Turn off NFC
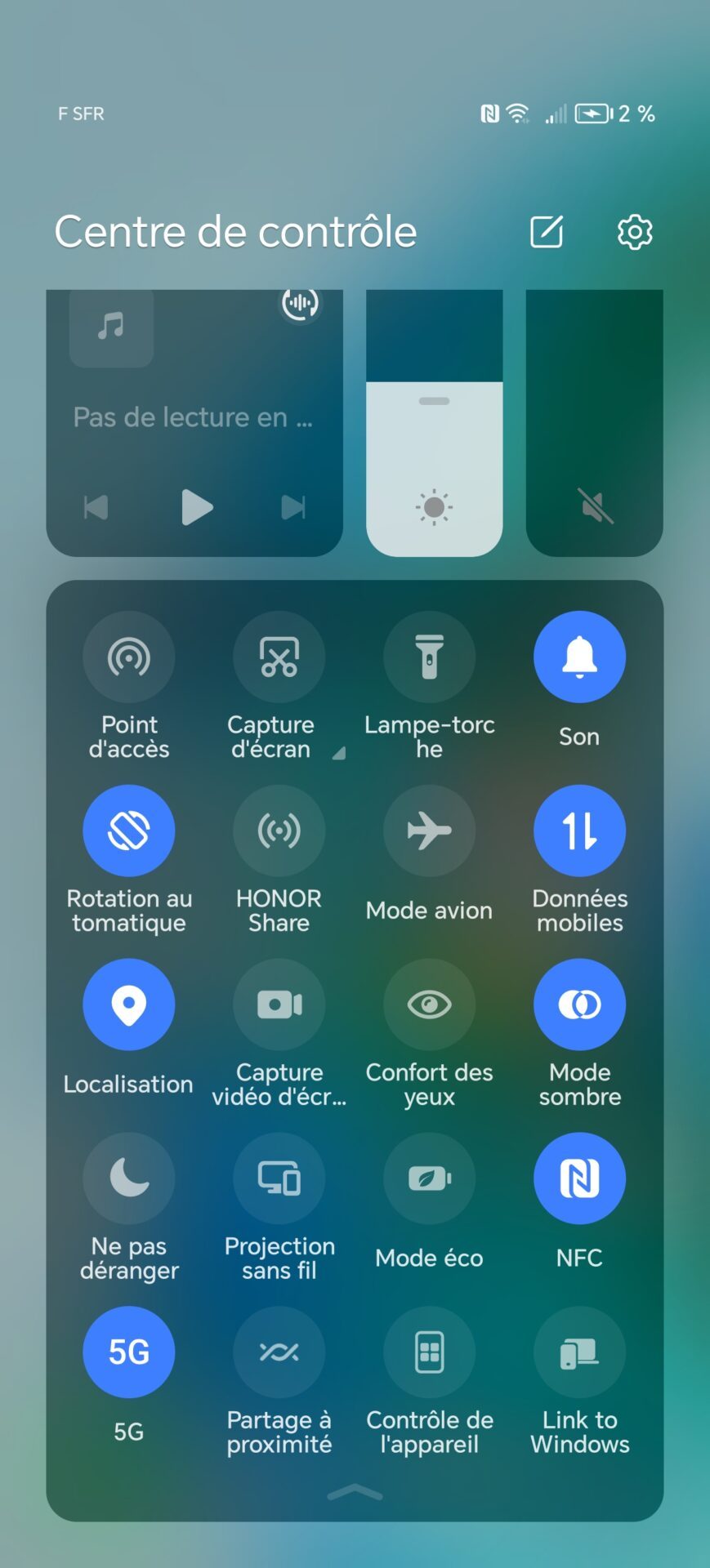Image resolution: width=710 pixels, height=1568 pixels. point(580,1178)
